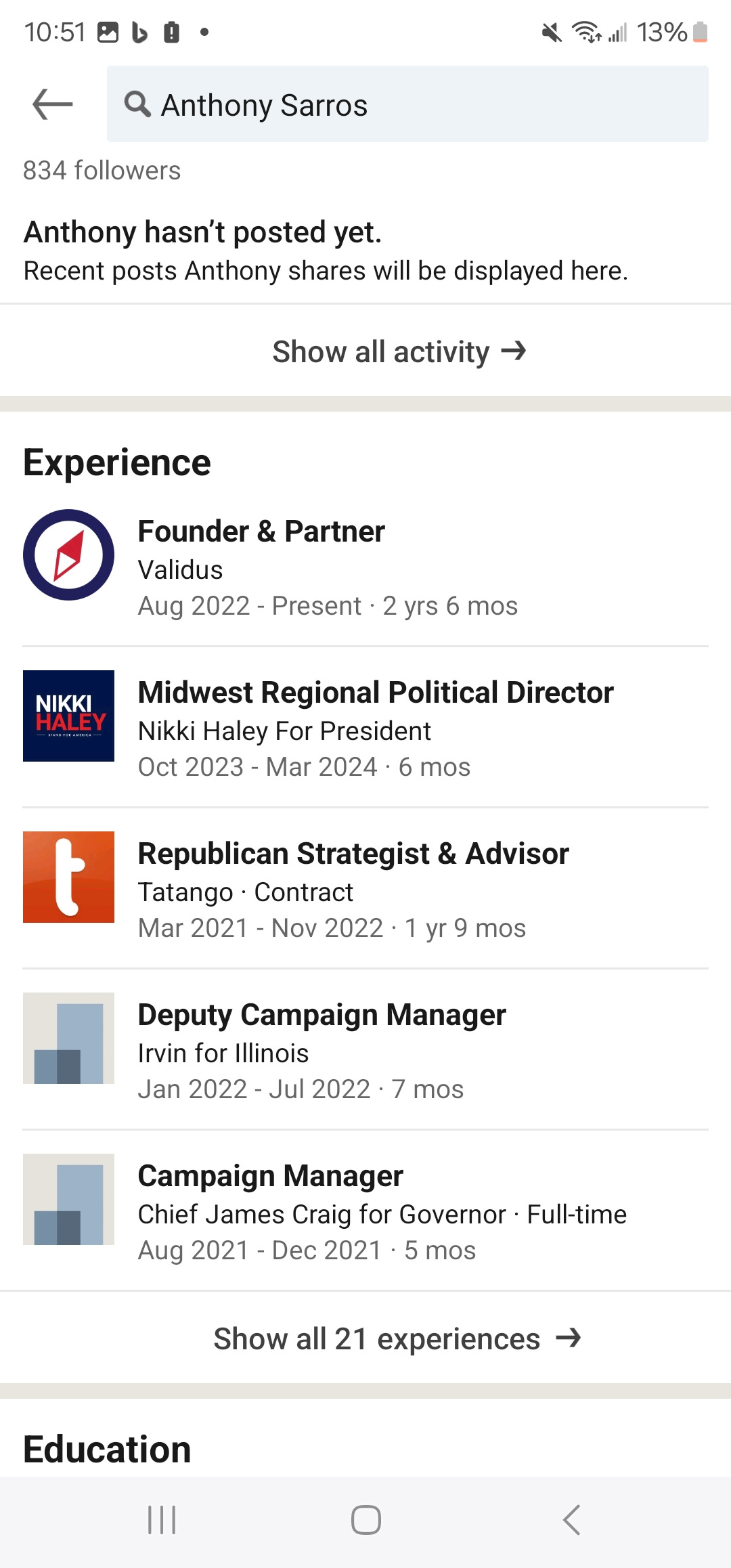This screenshot has width=731, height=1568.
Task: Show all activity
Action: pyautogui.click(x=365, y=351)
